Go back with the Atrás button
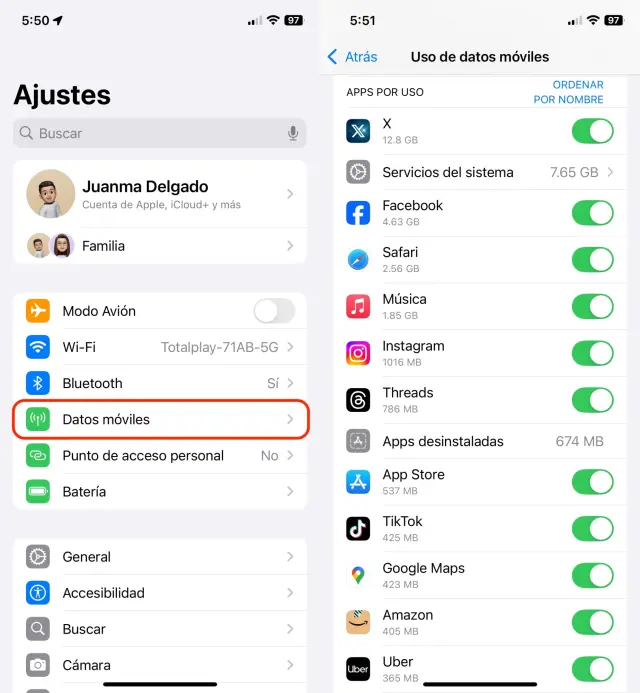640x693 pixels. pyautogui.click(x=353, y=57)
